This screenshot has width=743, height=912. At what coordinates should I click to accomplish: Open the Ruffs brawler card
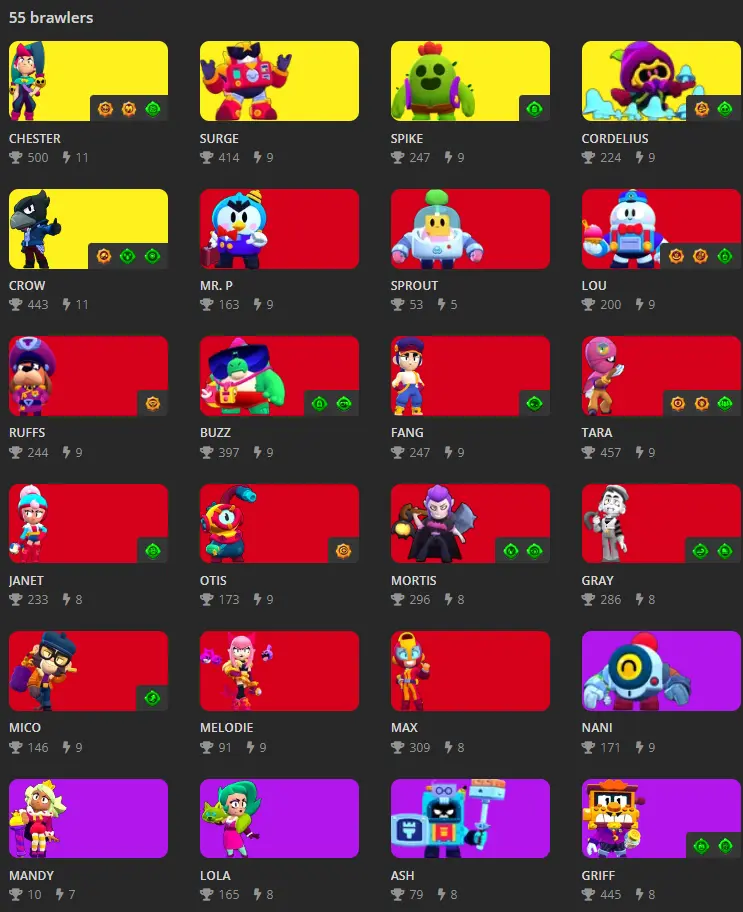88,376
